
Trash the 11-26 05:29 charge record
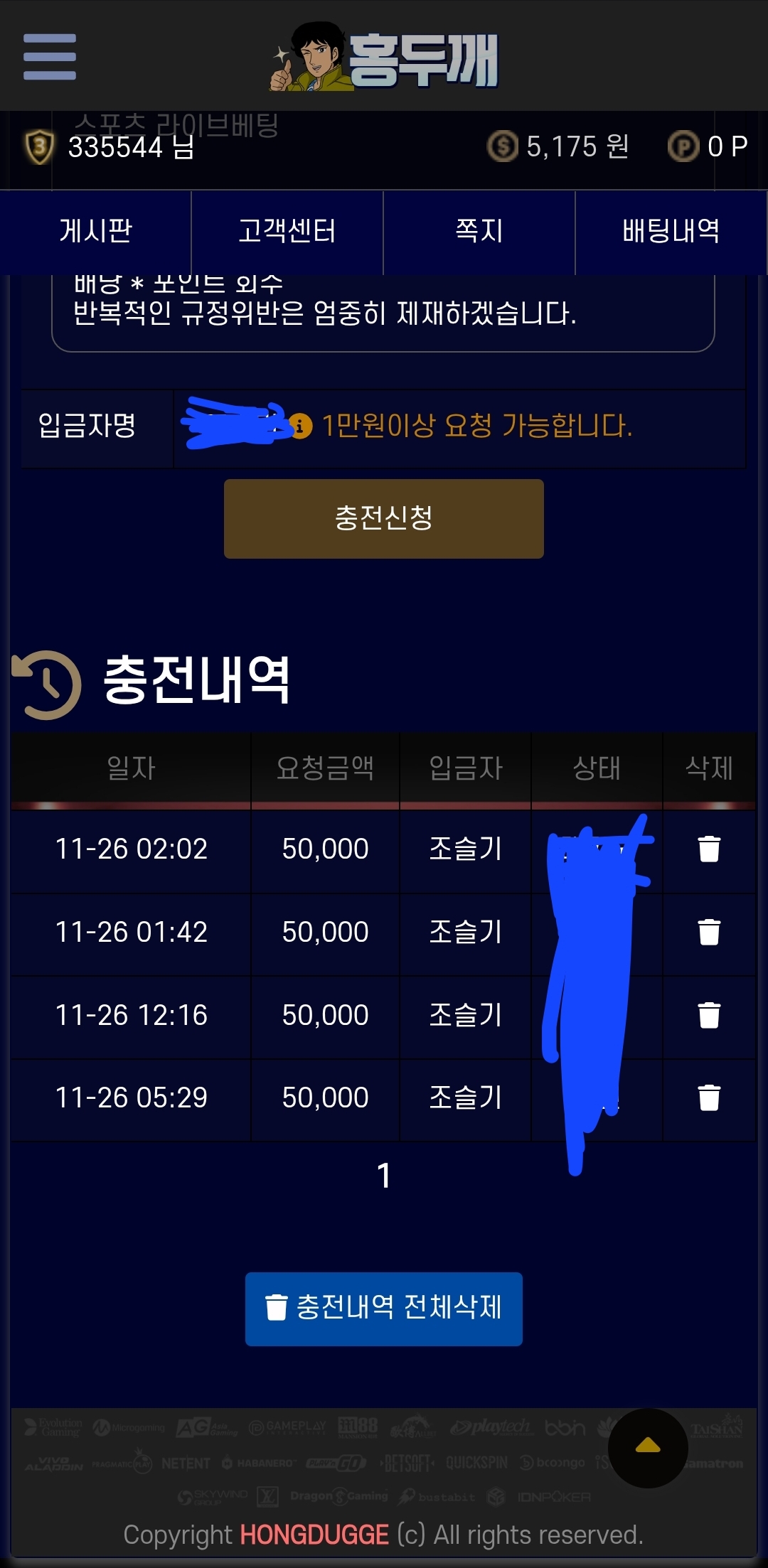(x=709, y=1097)
